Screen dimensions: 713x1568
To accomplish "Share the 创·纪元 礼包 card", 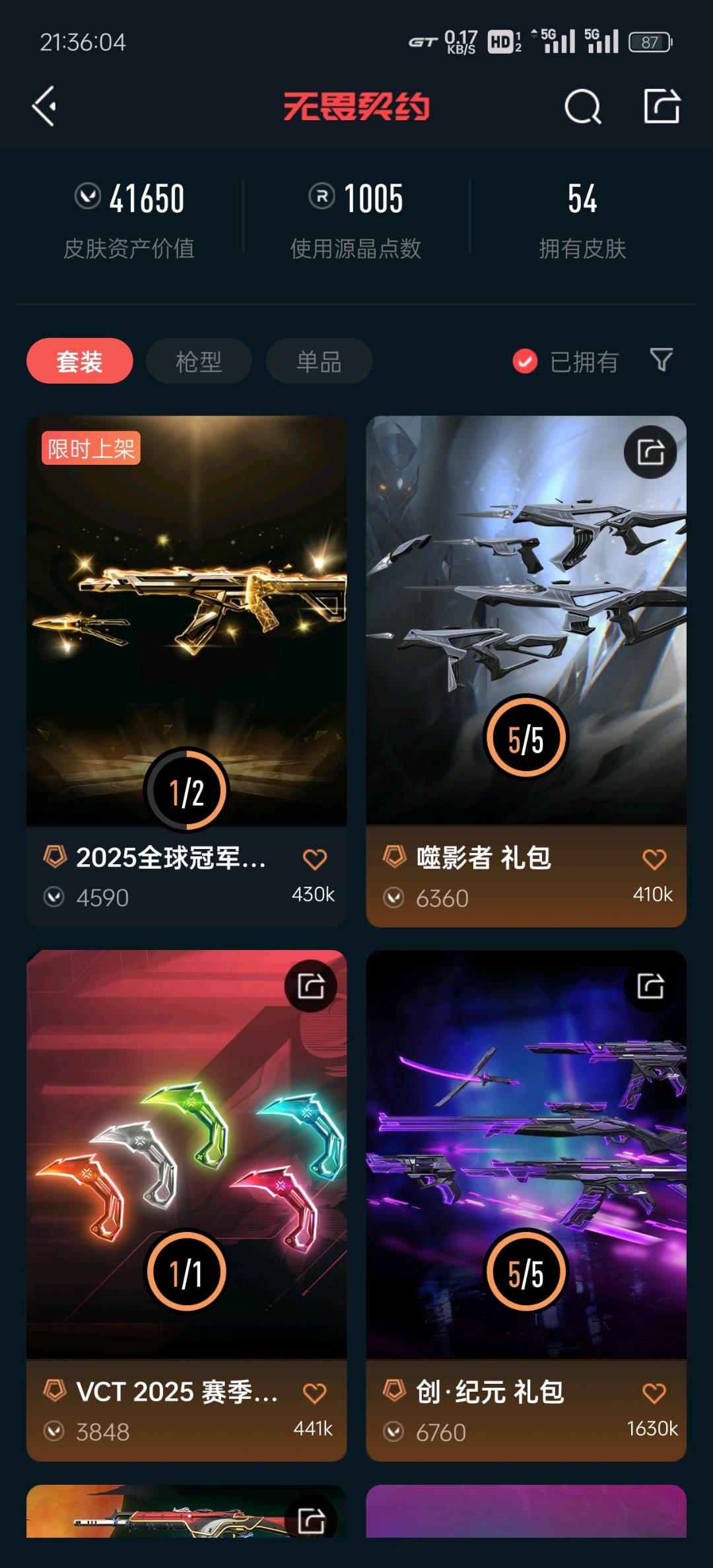I will 650,986.
